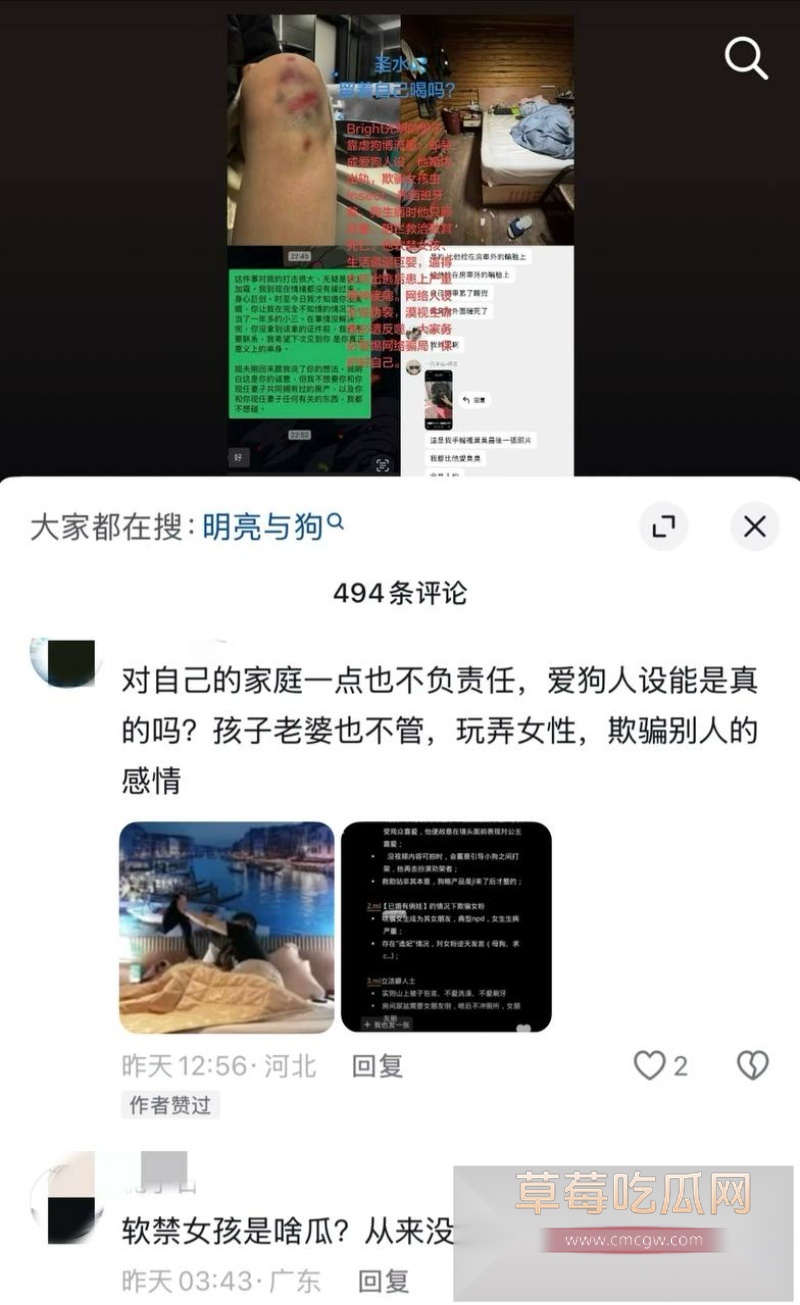Viewport: 800px width, 1305px height.
Task: Open the black text screenshot in the comment
Action: pos(446,926)
